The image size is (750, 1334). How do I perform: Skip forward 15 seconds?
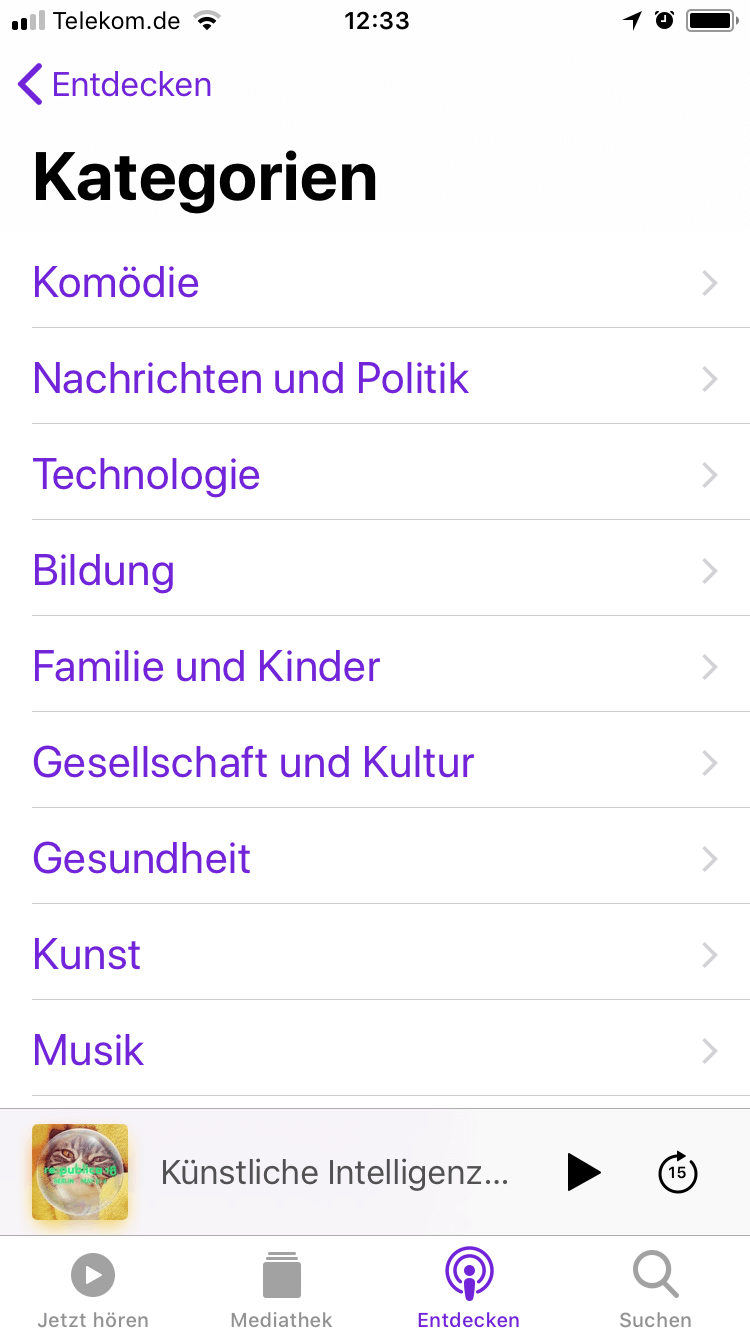coord(677,1171)
